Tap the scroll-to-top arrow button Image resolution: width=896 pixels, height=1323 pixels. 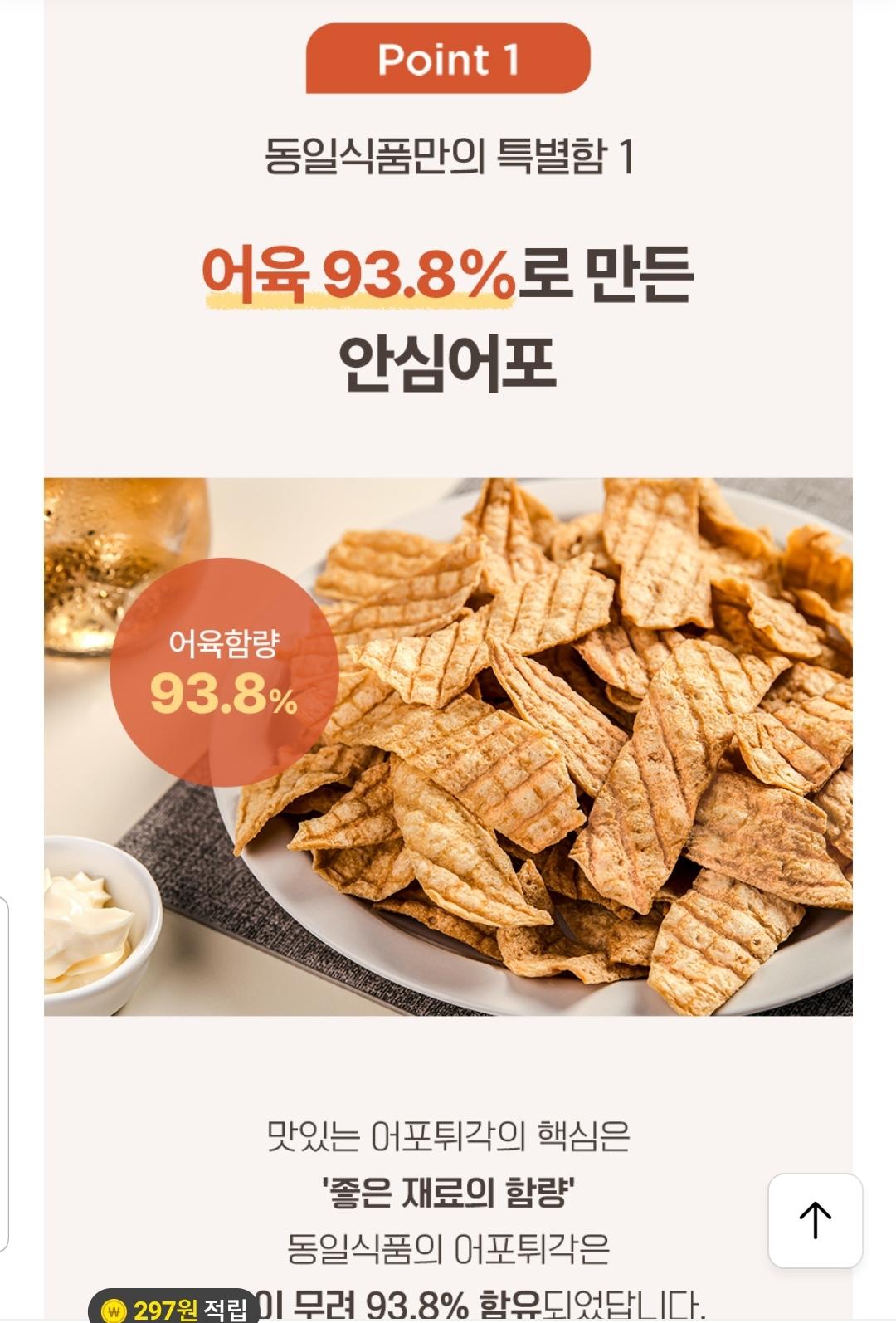pos(815,1220)
